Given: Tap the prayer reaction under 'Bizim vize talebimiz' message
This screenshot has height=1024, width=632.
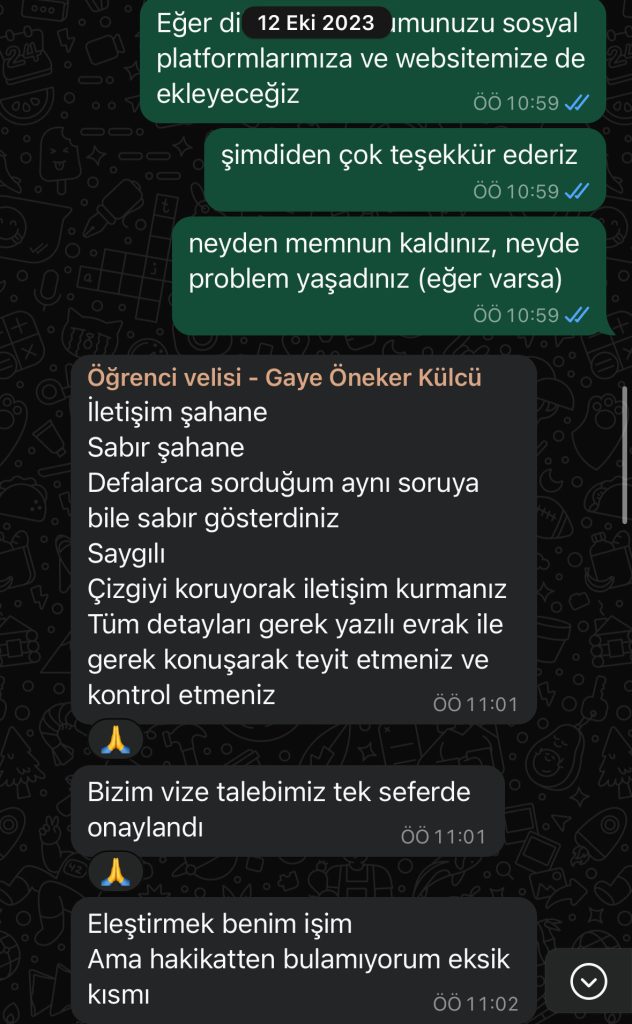Looking at the screenshot, I should coord(116,871).
